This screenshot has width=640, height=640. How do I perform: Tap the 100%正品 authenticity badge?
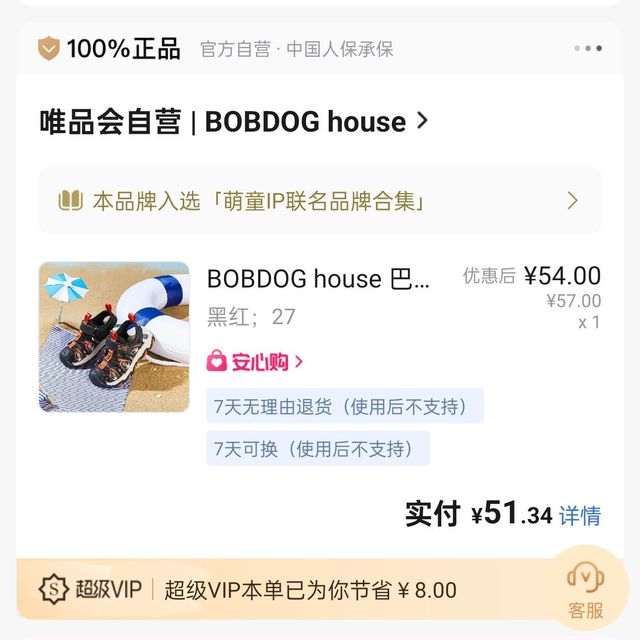(x=110, y=48)
